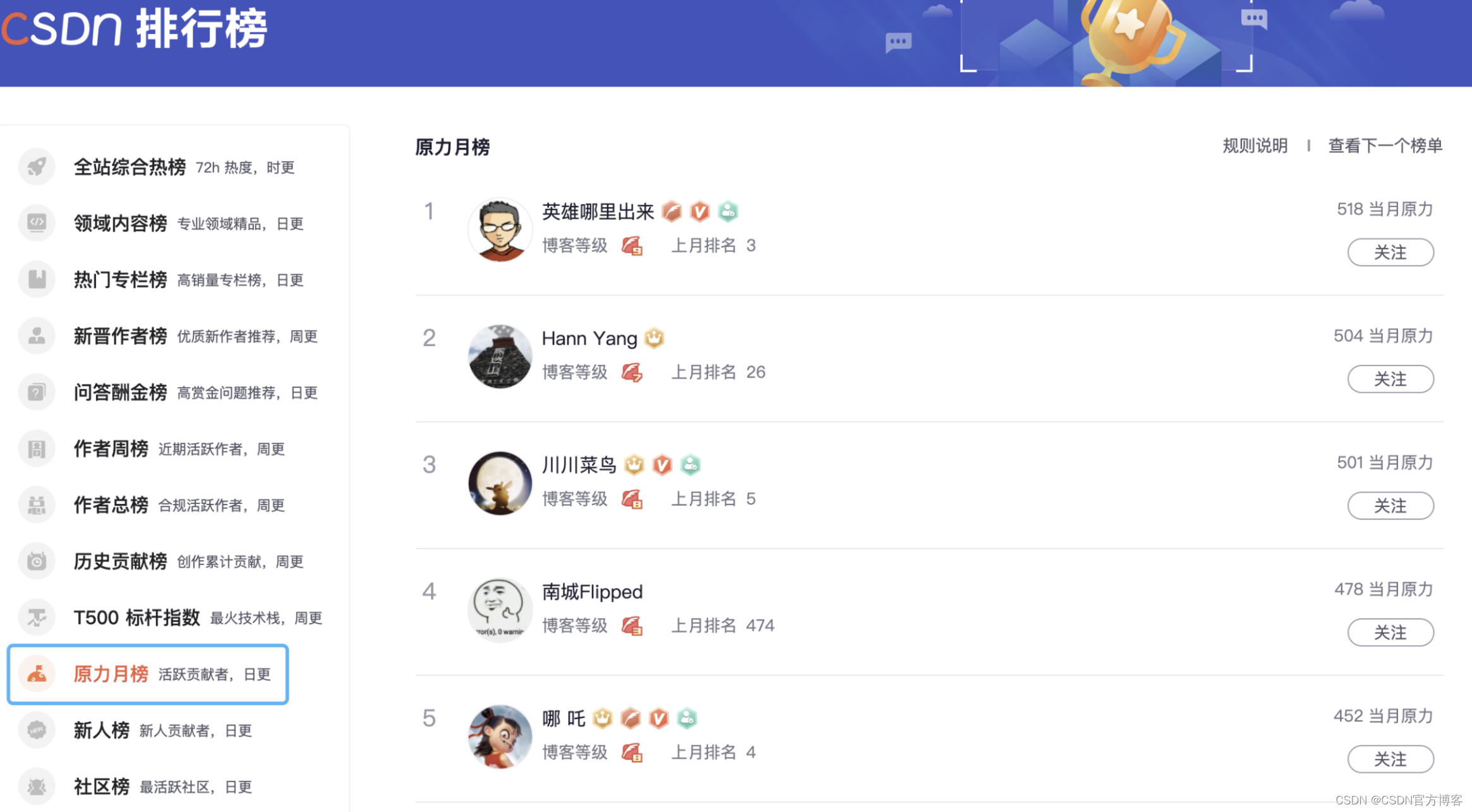Open Hann Yang's profile avatar

click(x=500, y=357)
